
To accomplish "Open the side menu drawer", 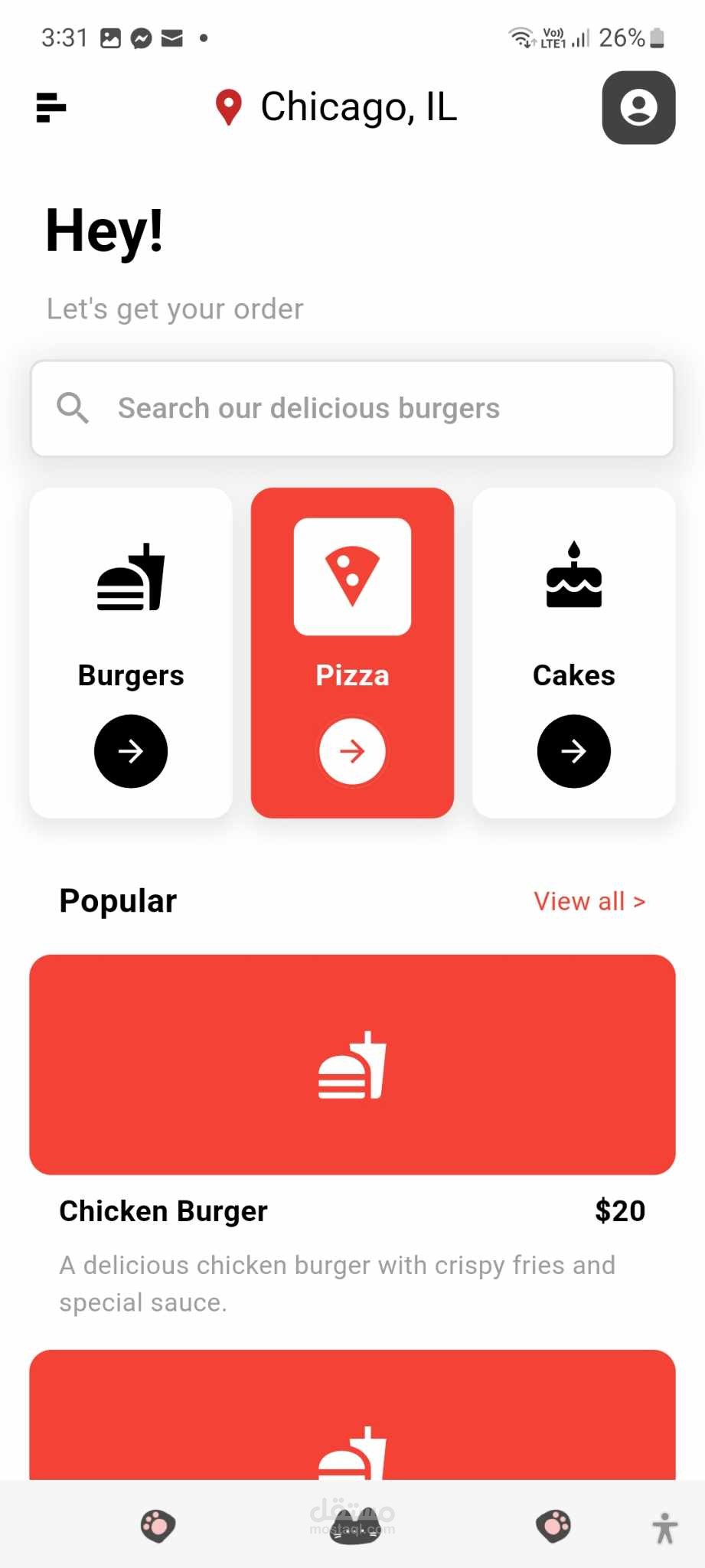I will [51, 107].
